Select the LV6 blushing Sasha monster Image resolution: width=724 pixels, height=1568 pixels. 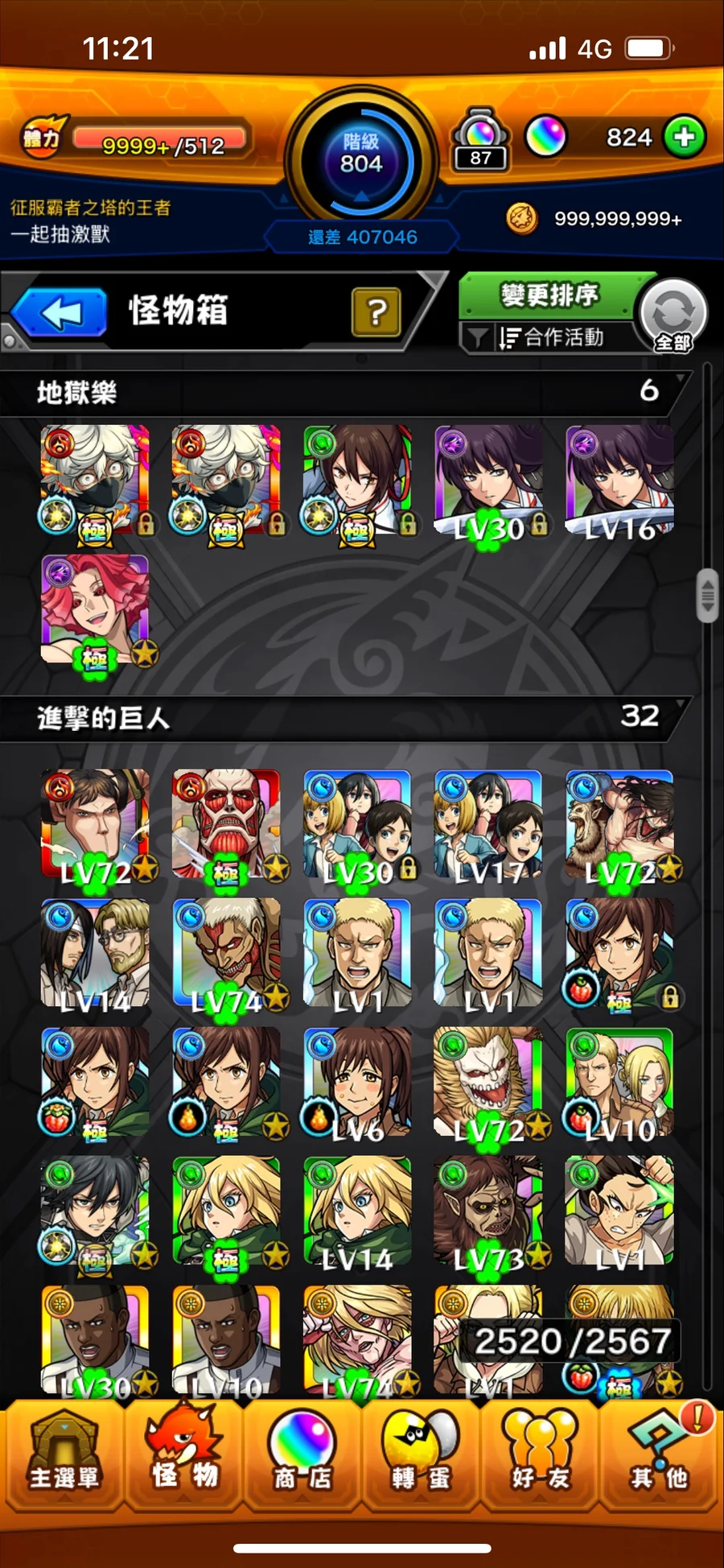(x=357, y=1082)
